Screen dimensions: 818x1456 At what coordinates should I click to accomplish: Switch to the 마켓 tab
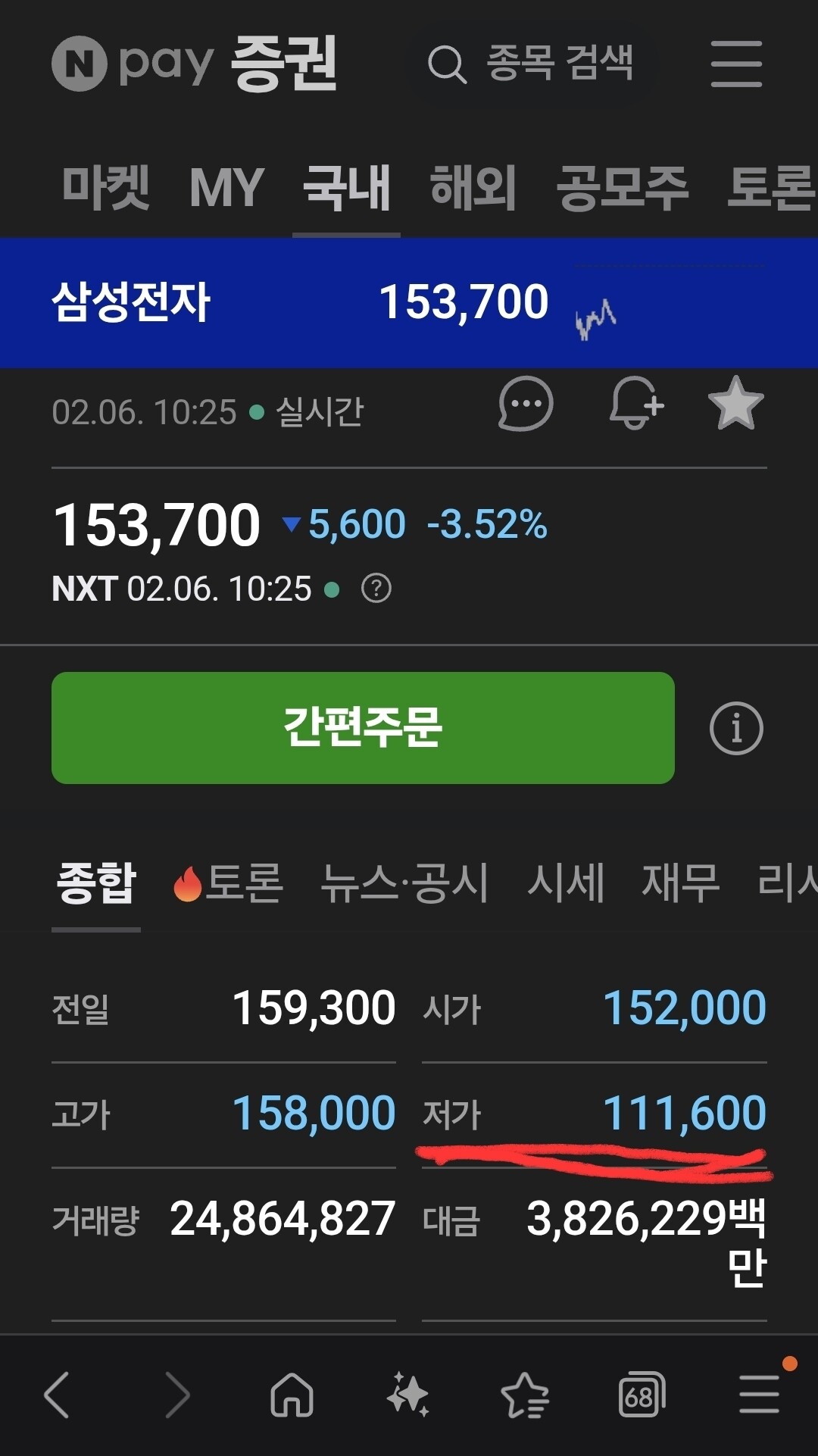106,187
